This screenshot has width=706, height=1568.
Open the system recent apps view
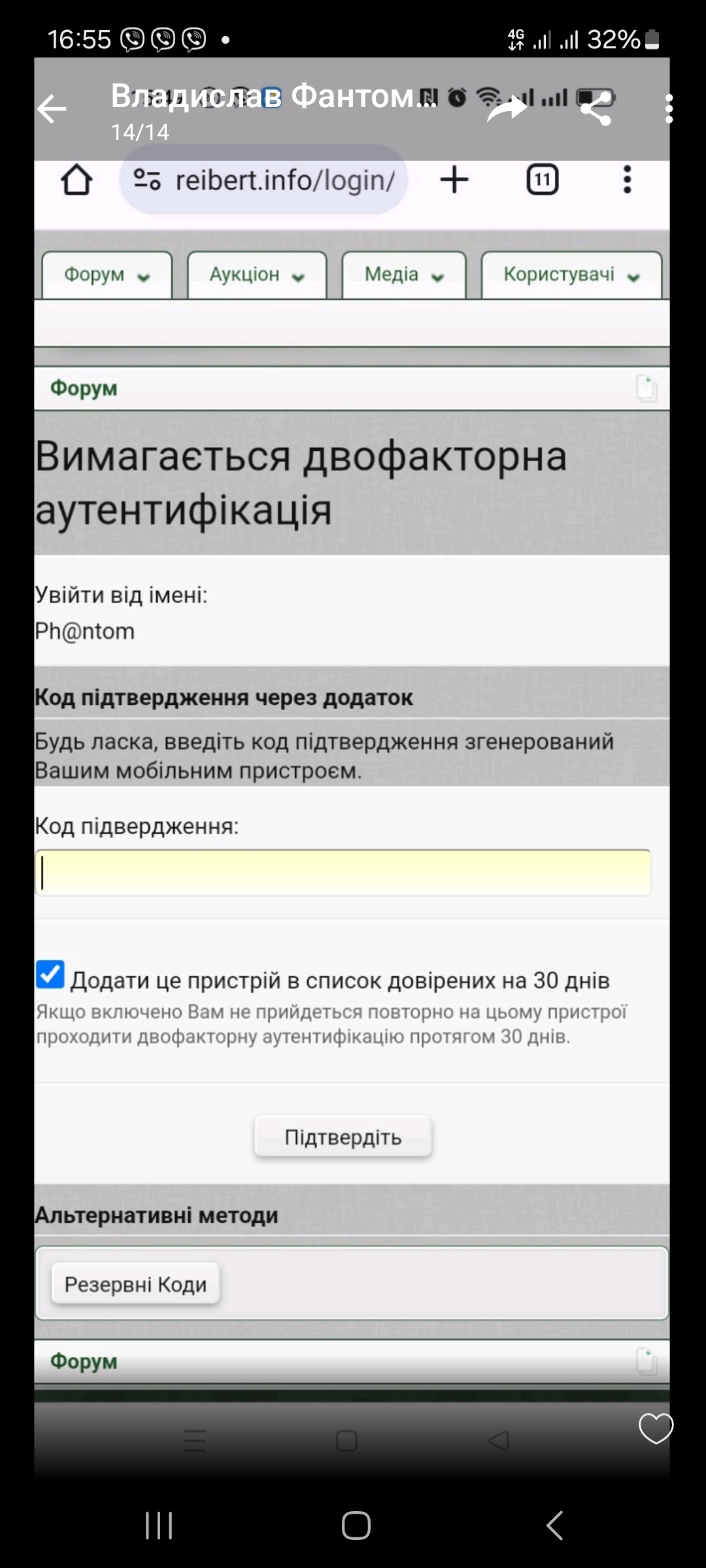pos(159,1526)
